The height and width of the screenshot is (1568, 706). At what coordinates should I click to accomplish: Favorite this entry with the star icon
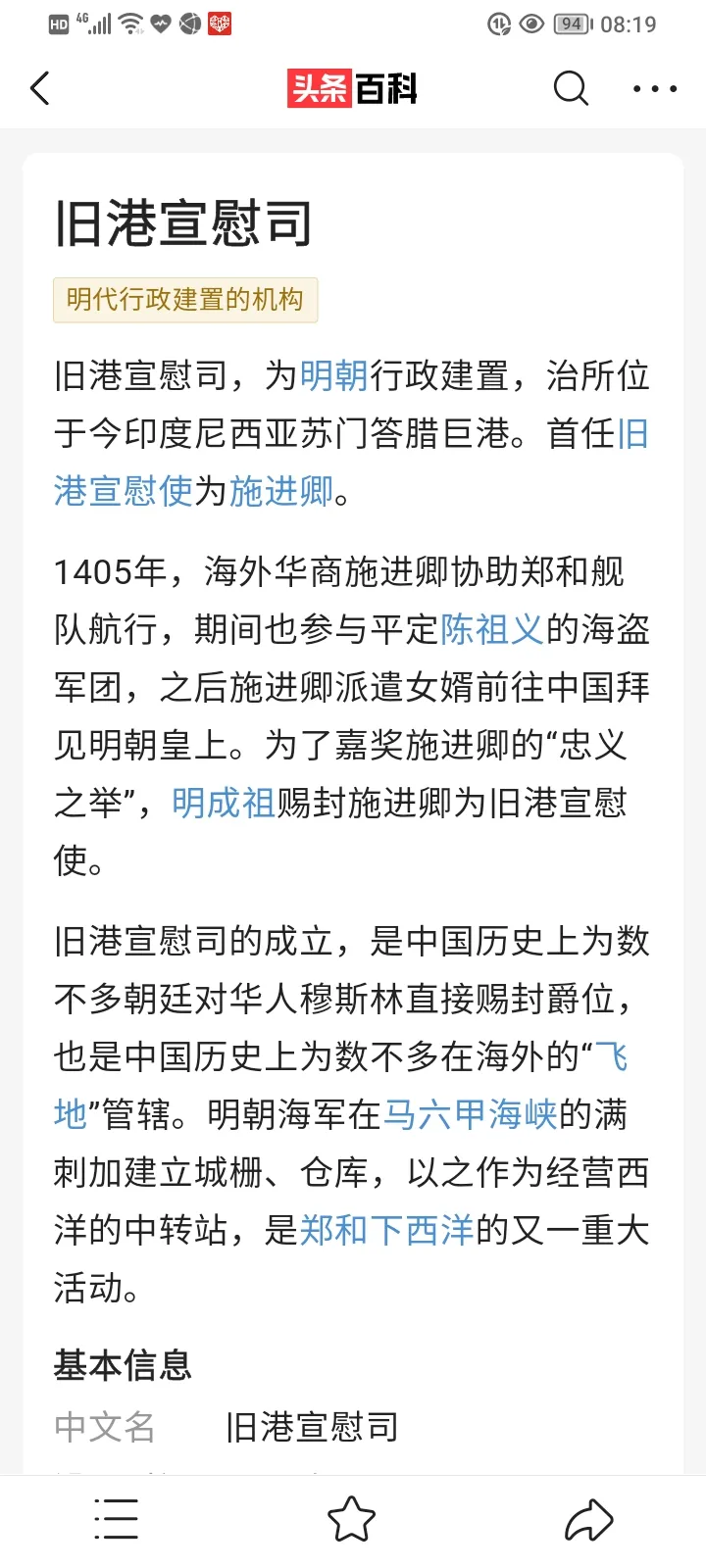click(352, 1520)
